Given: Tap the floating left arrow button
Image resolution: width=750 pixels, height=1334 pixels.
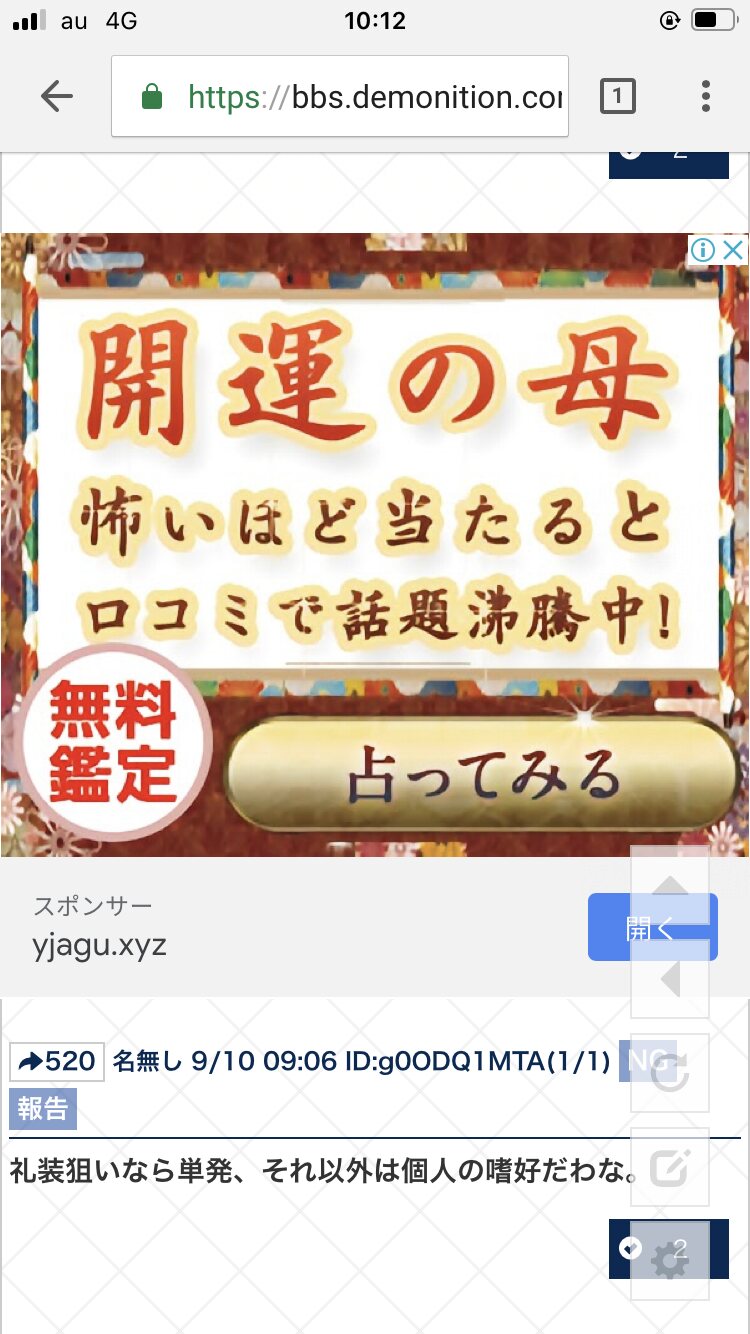Looking at the screenshot, I should [670, 980].
